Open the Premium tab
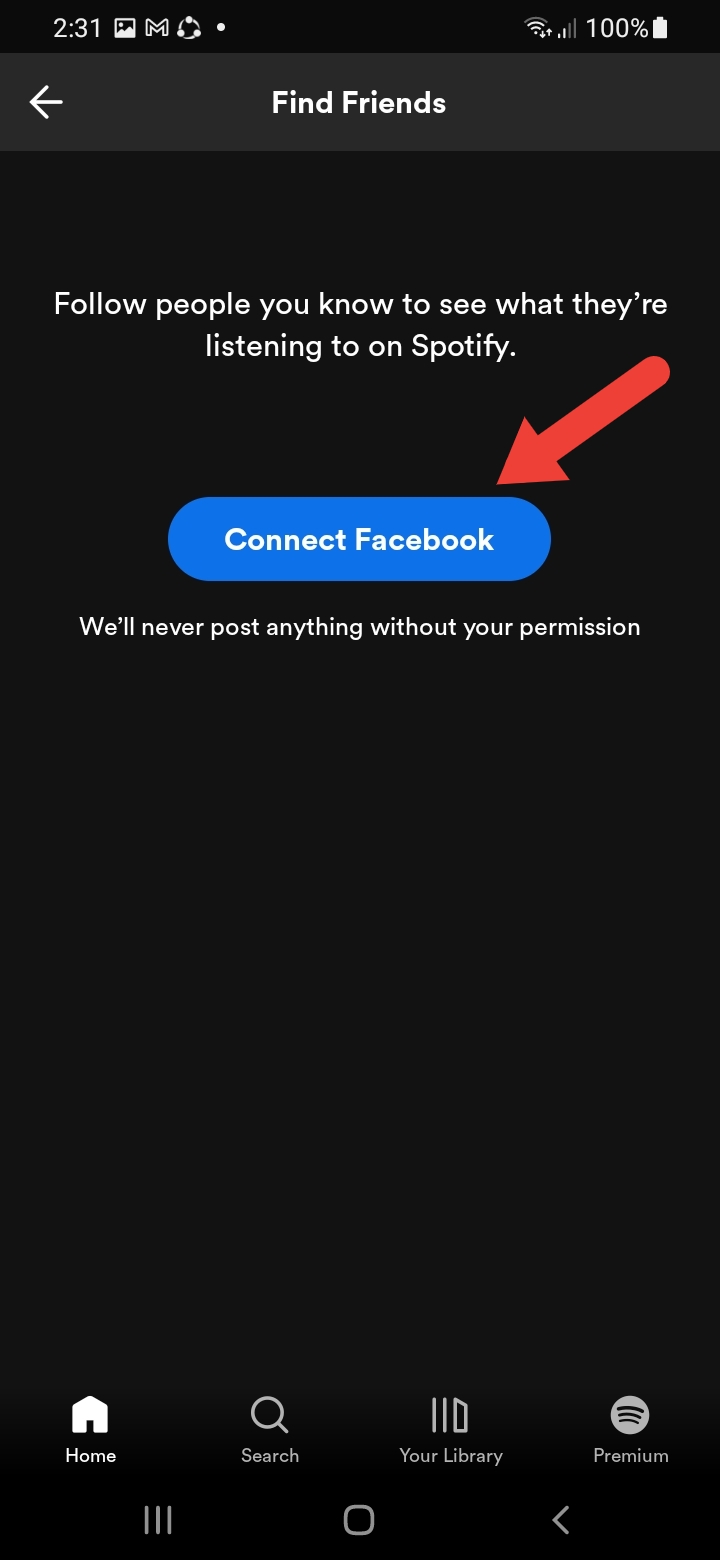720x1560 pixels. [630, 1430]
